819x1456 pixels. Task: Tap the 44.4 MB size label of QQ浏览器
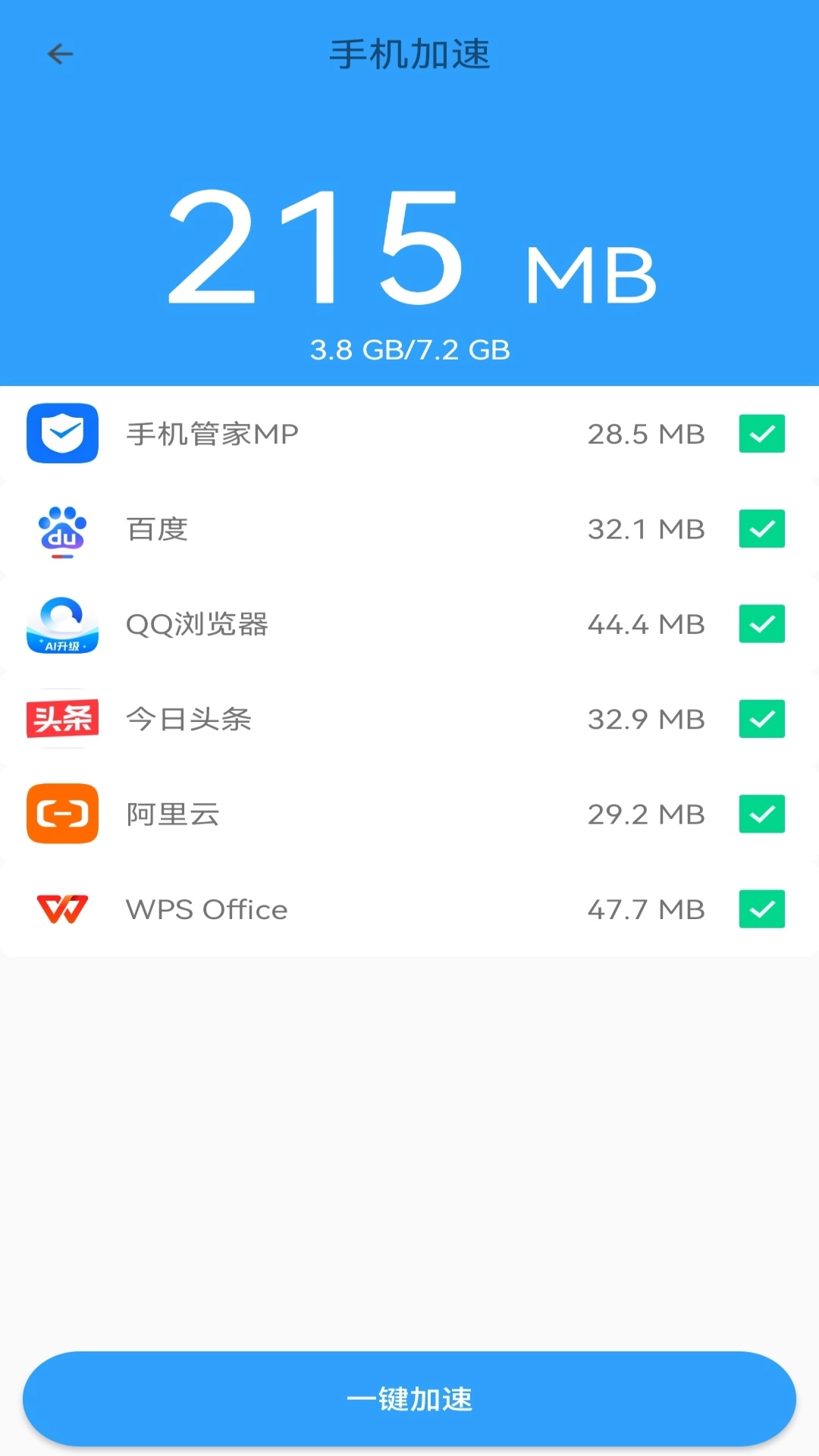point(645,624)
